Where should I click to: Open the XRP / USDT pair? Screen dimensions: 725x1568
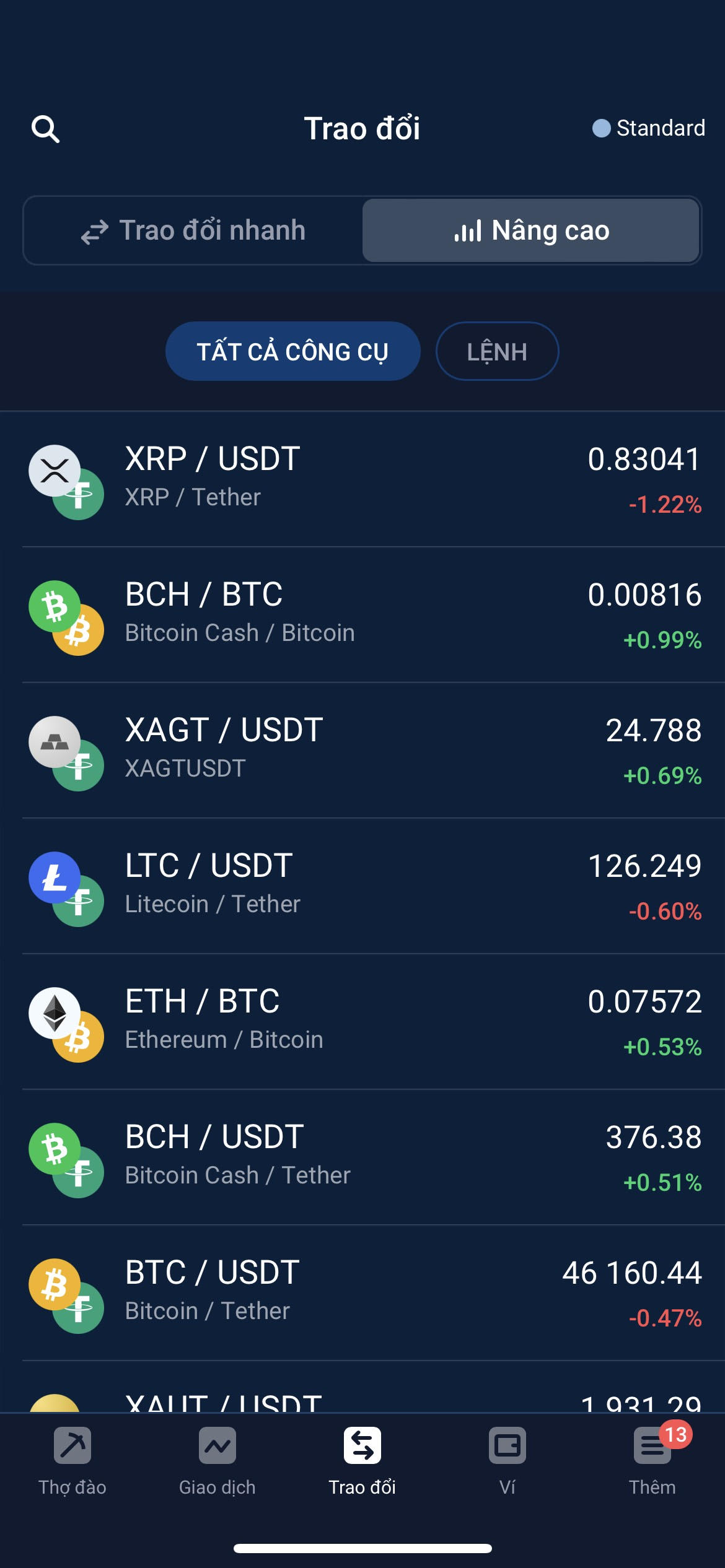click(362, 479)
